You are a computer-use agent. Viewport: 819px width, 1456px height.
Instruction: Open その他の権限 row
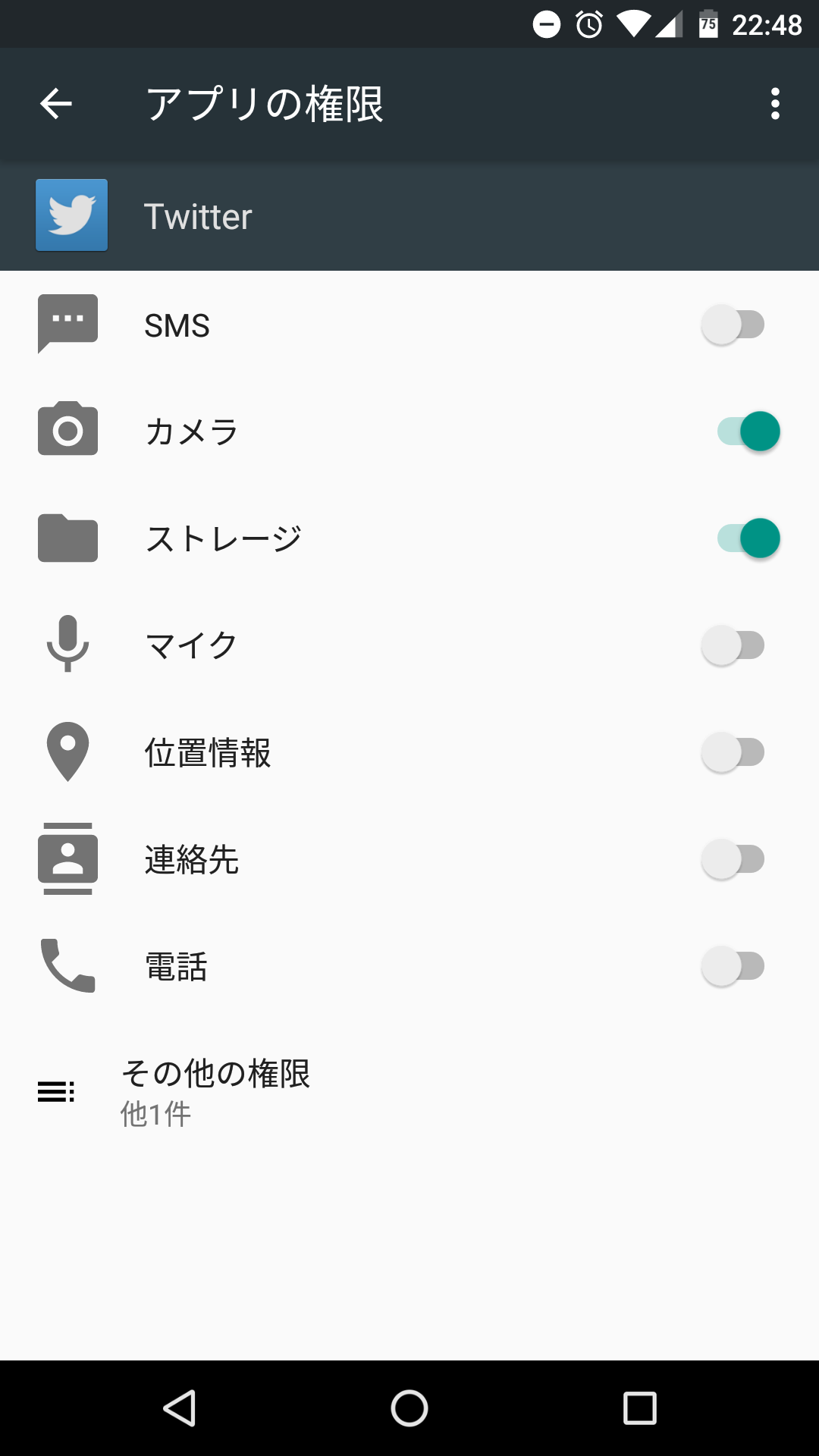[x=409, y=1092]
